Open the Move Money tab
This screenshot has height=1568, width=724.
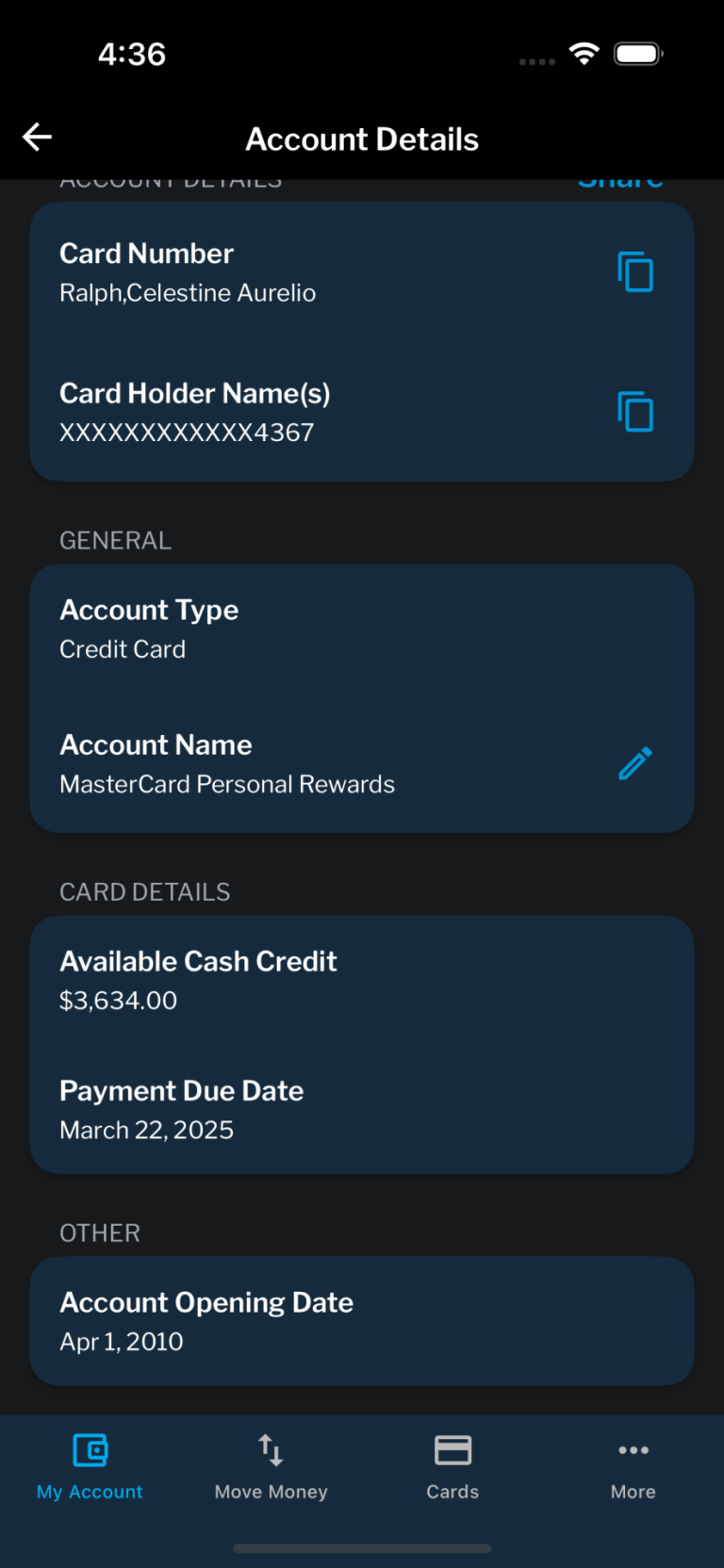271,1466
